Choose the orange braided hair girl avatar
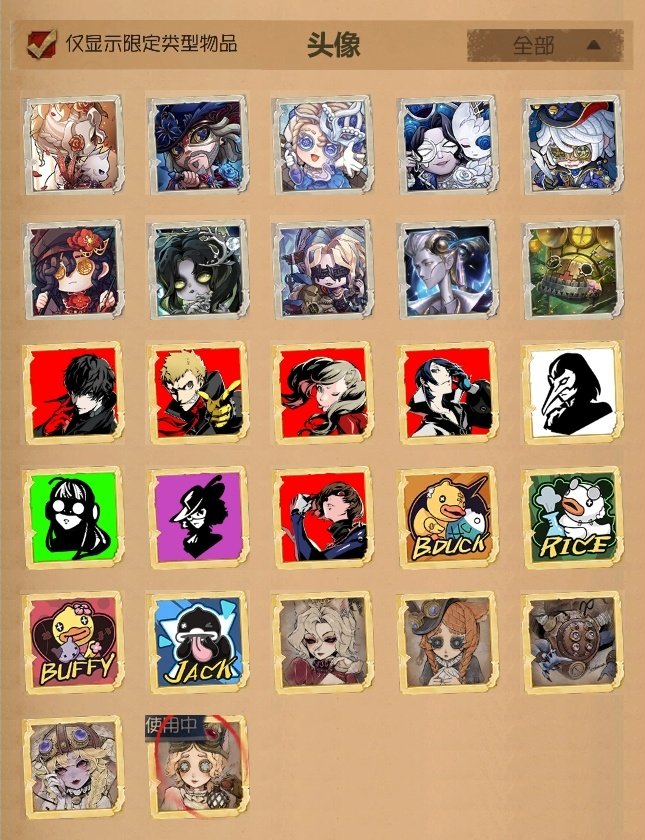645x840 pixels. (446, 642)
